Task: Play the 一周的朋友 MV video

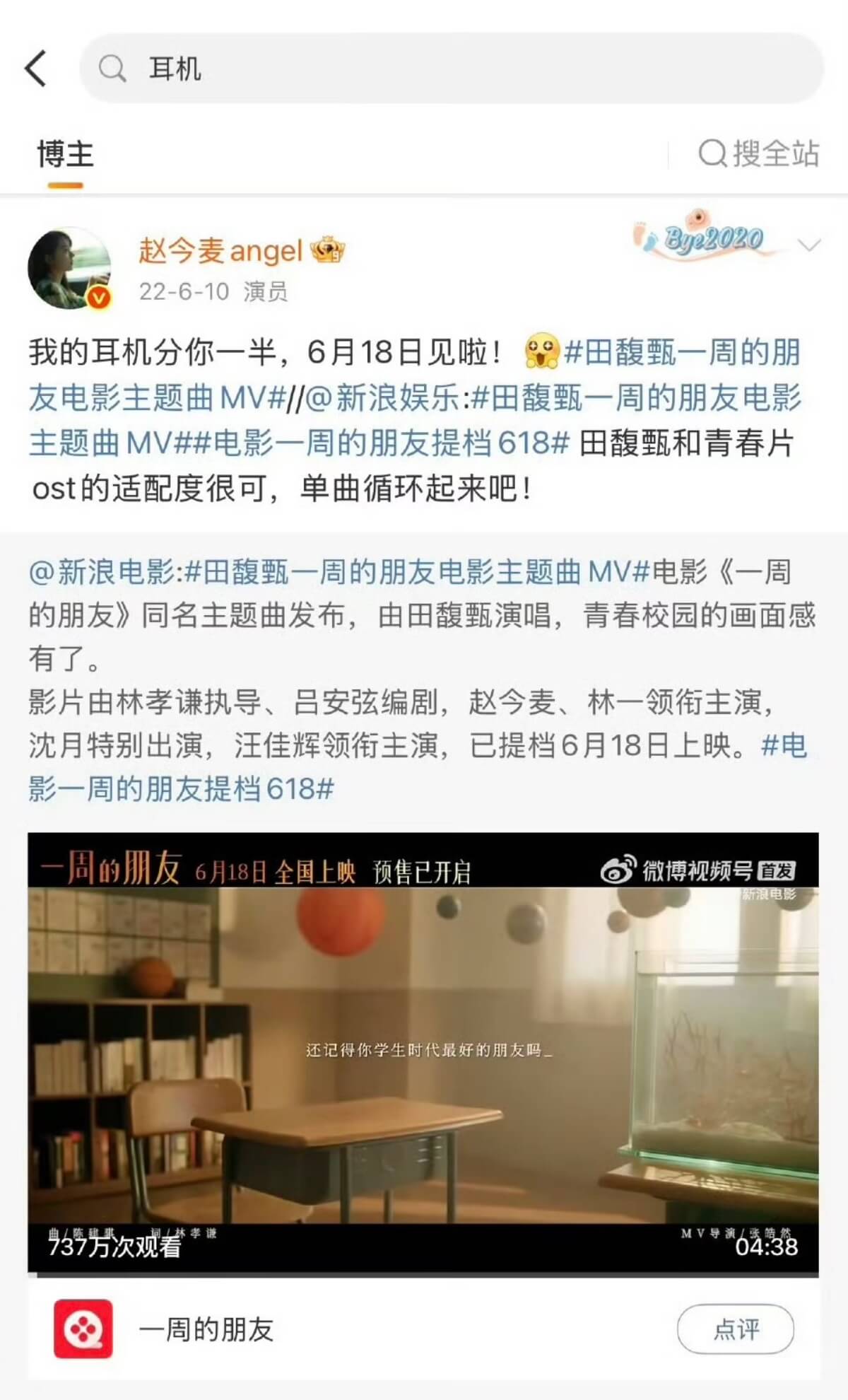Action: click(423, 1053)
